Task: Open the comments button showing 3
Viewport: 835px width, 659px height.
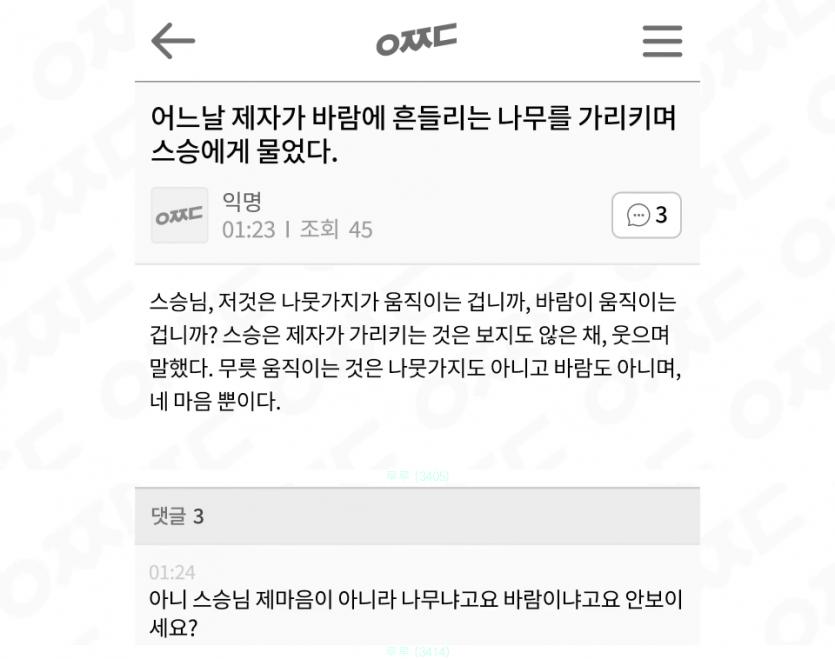Action: (646, 215)
